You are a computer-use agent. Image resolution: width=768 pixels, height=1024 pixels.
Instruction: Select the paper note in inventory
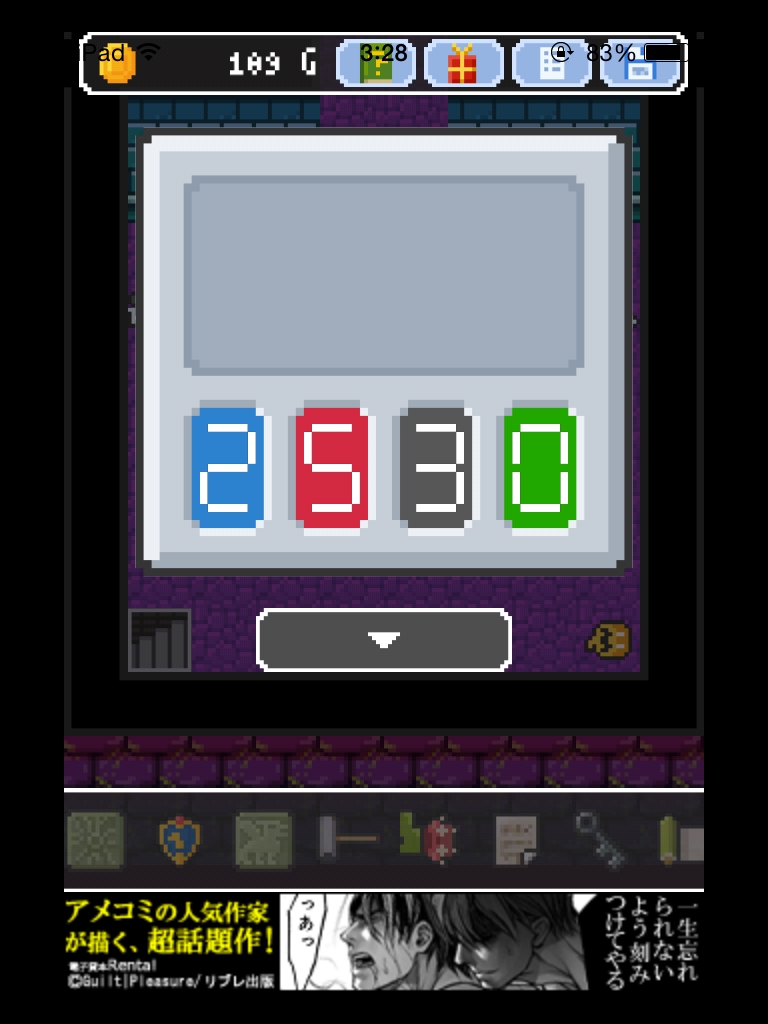pos(516,838)
